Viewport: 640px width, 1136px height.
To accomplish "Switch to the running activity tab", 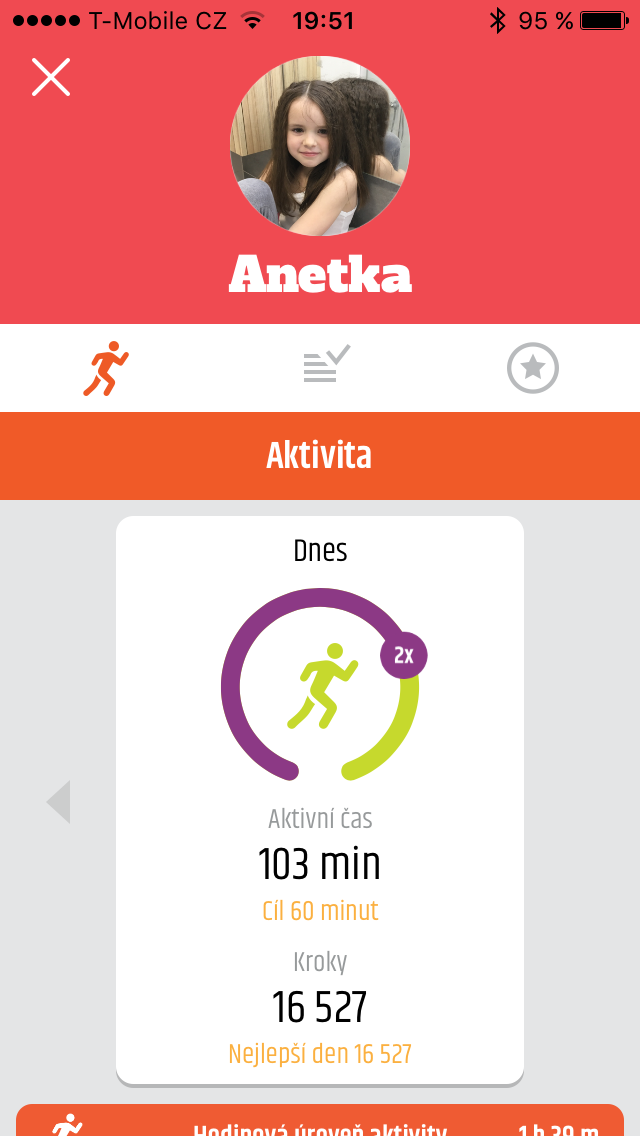I will (107, 368).
